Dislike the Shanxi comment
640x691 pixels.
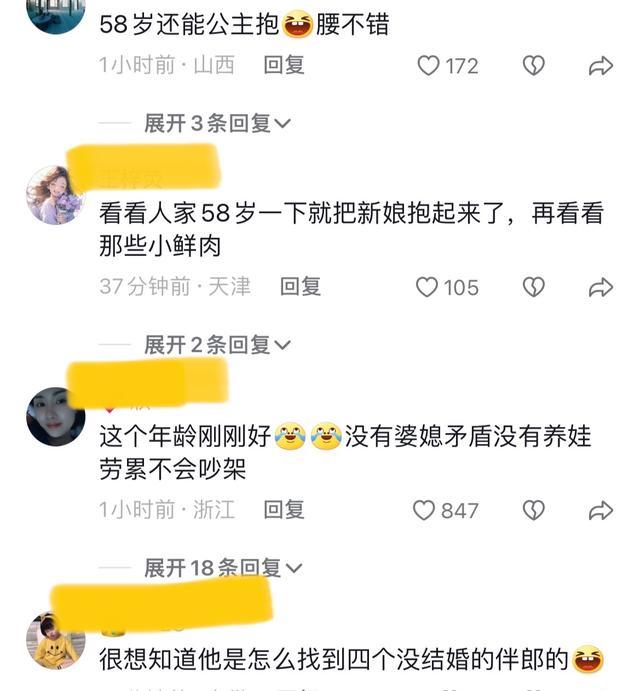coord(534,66)
